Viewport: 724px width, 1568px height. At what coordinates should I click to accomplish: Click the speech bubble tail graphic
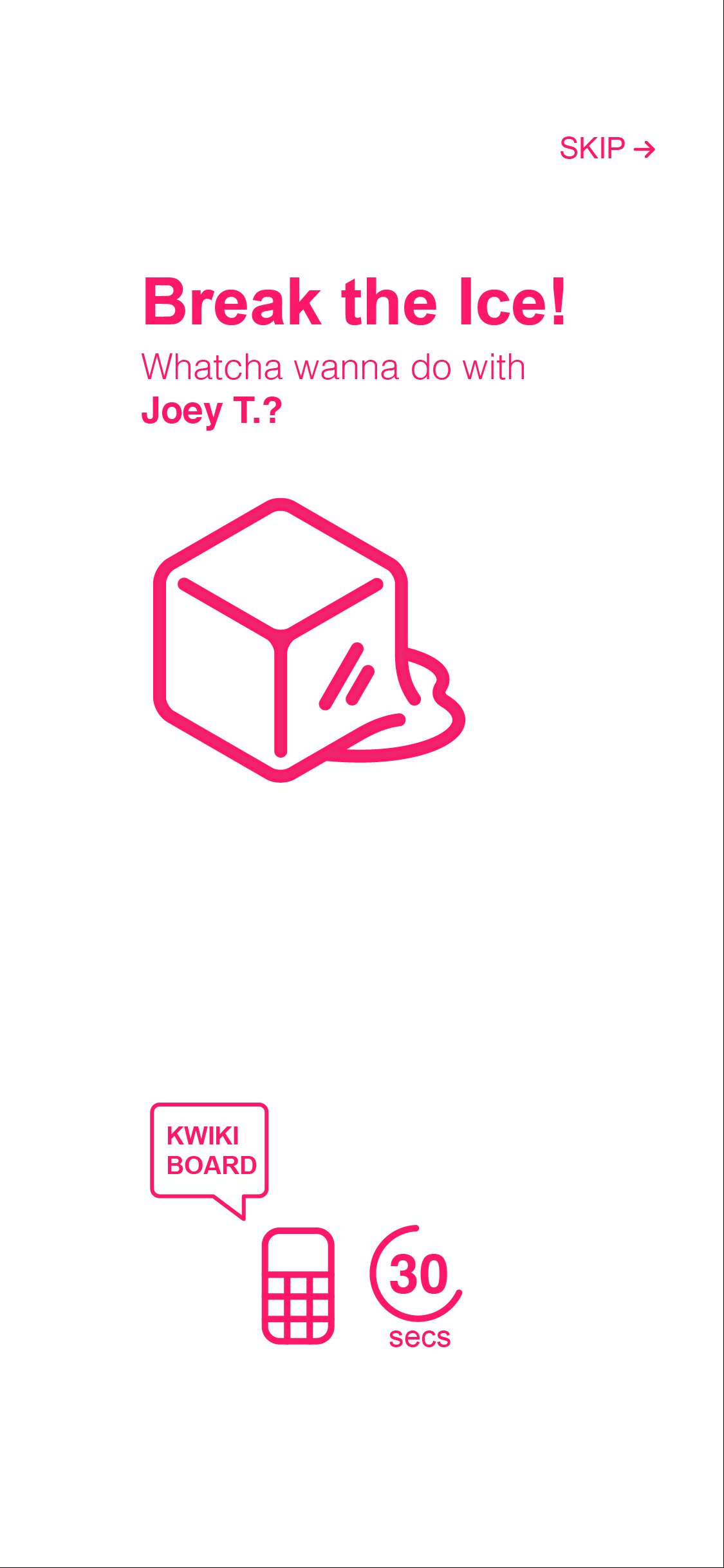230,1210
